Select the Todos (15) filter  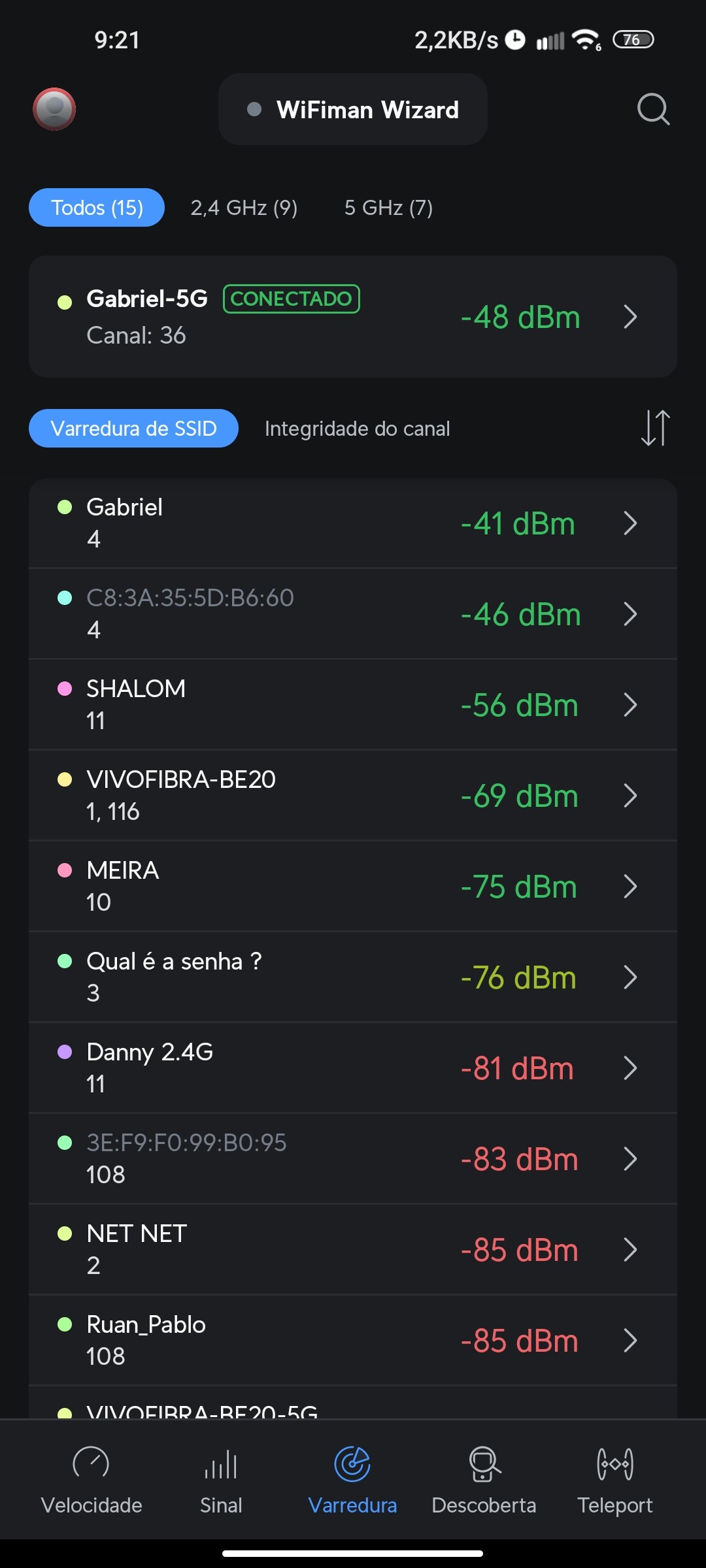coord(97,208)
